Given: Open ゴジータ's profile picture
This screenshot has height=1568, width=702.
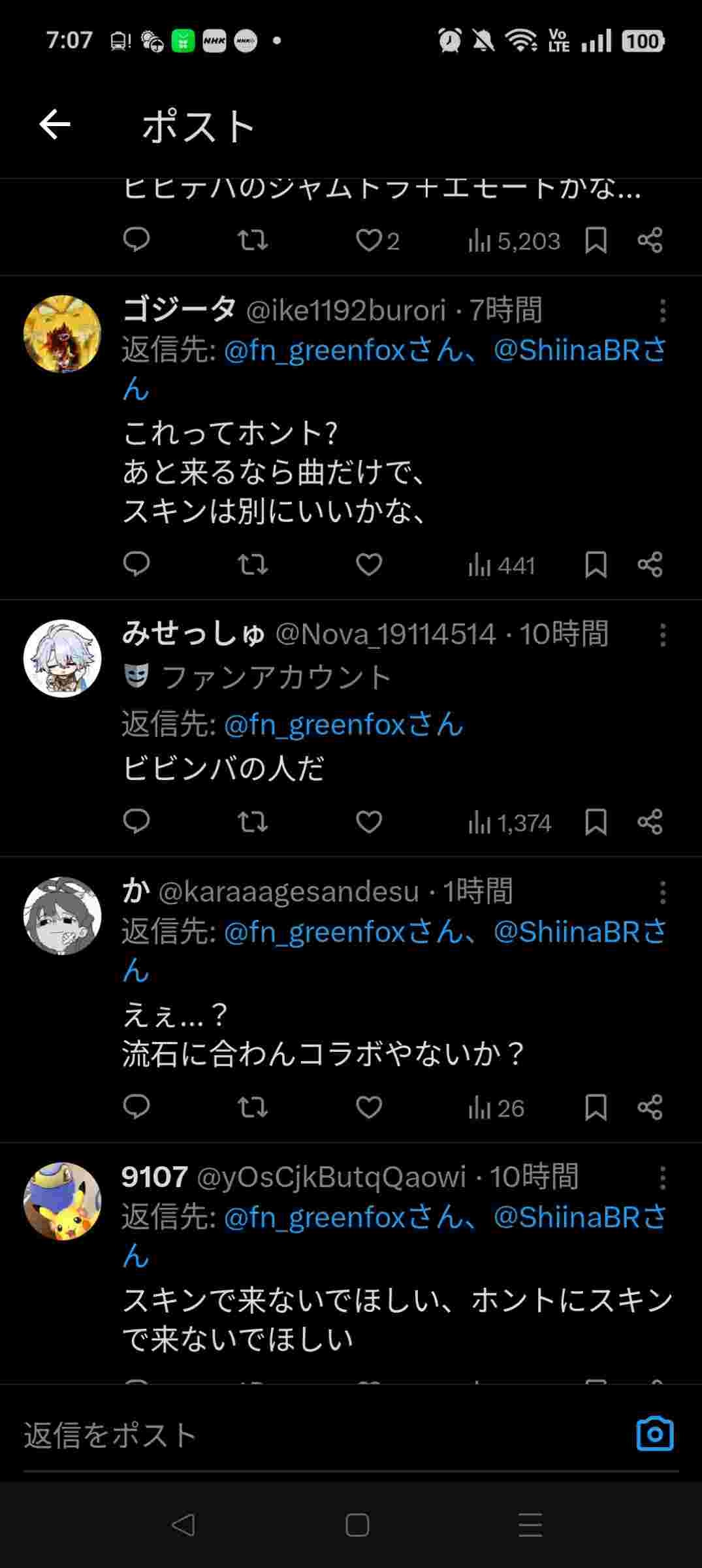Looking at the screenshot, I should (63, 334).
